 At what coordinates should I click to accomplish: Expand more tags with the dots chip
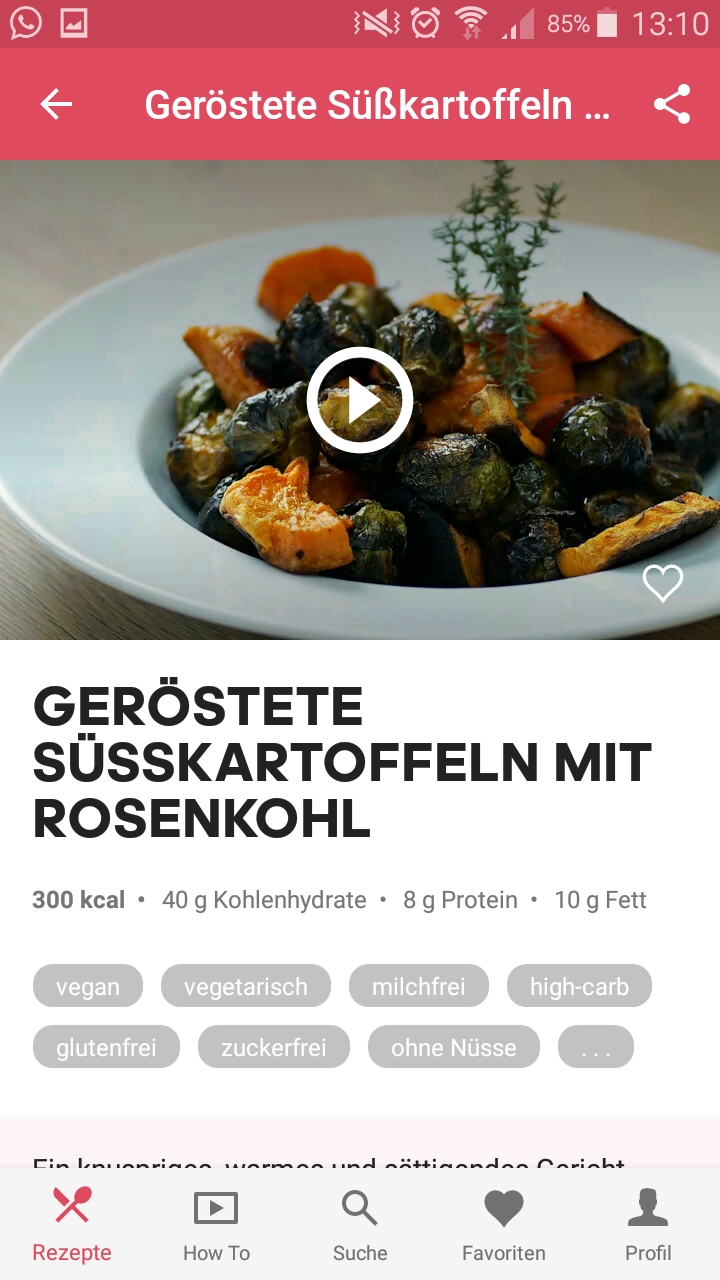596,1047
